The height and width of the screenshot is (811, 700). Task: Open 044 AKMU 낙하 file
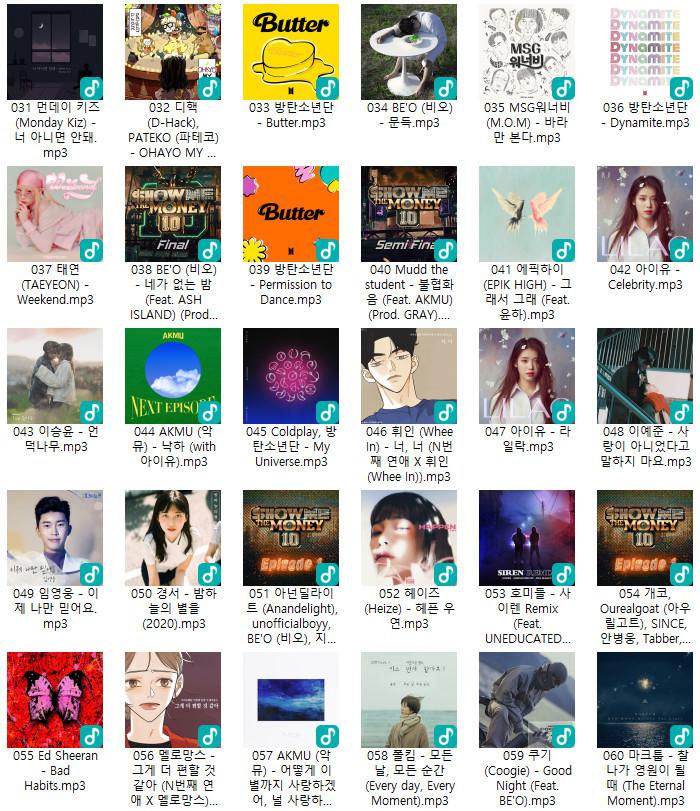coord(172,377)
